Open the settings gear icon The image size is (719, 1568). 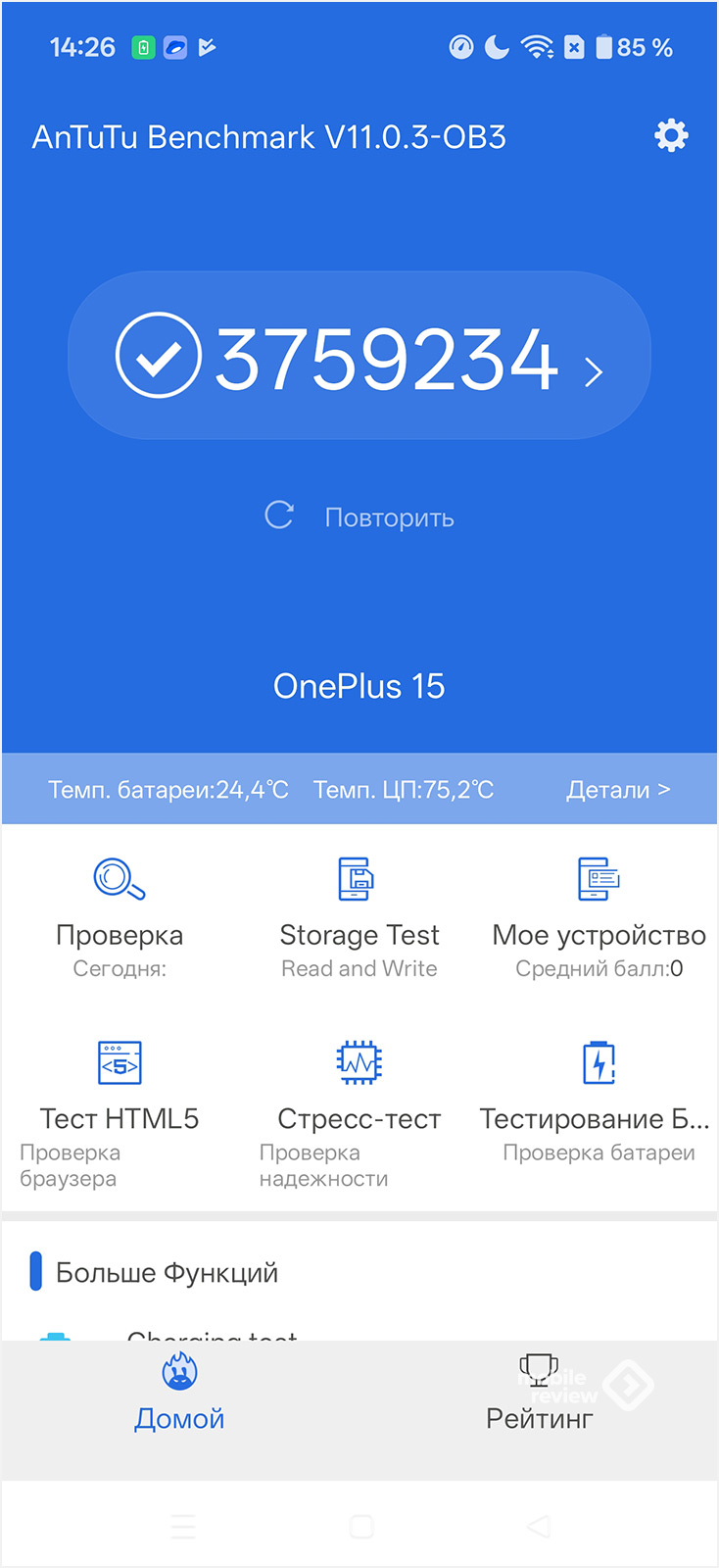(671, 136)
